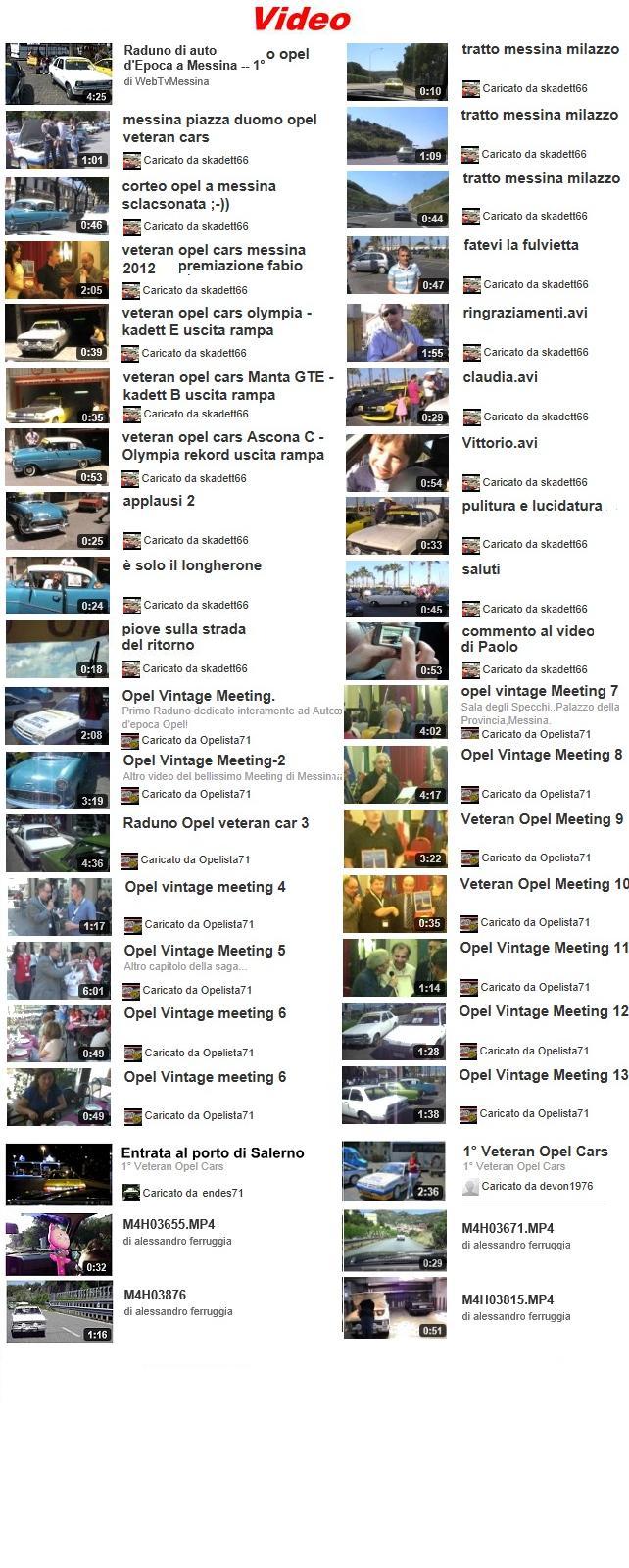The height and width of the screenshot is (1568, 629).
Task: Play the Raduno di auto d'Epoca a Messina video
Action: click(x=58, y=73)
